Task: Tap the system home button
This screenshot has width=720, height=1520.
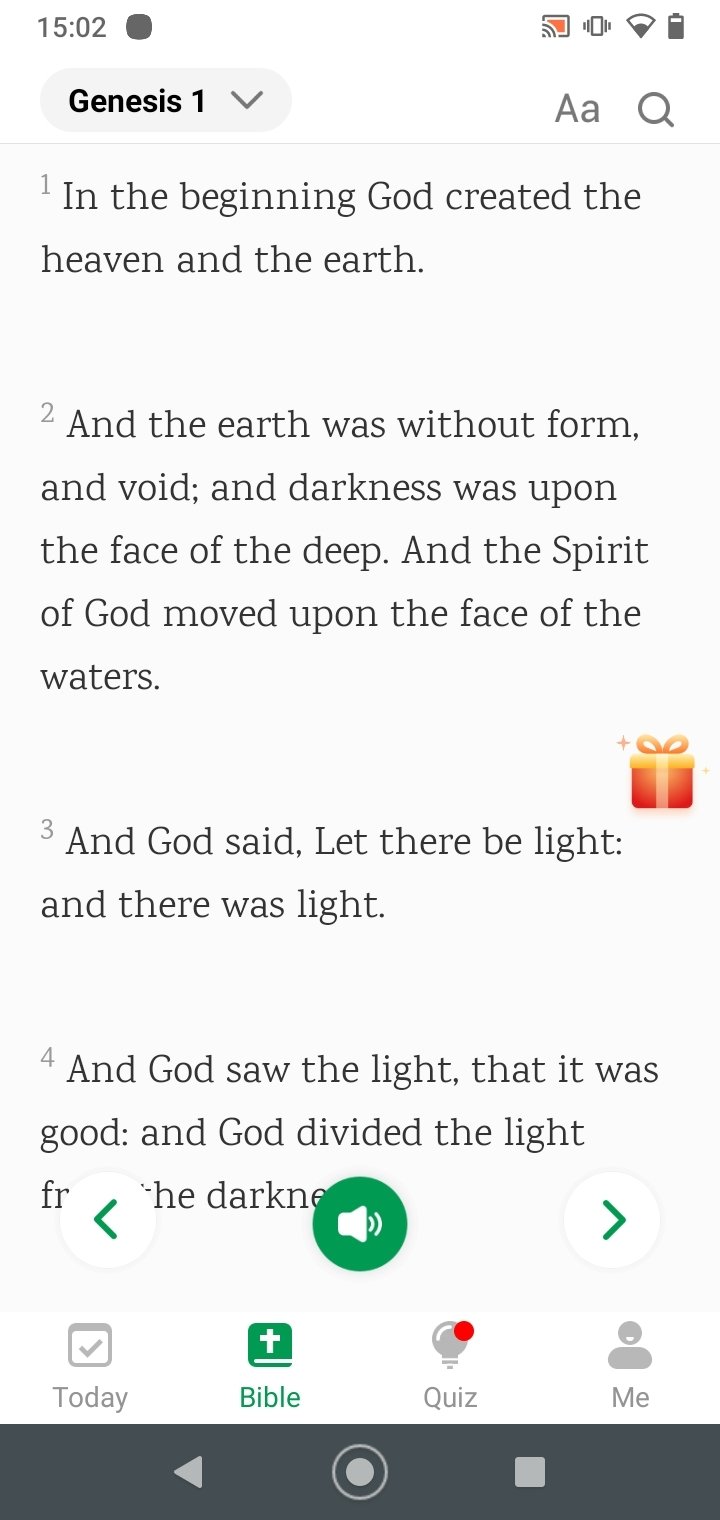Action: (360, 1472)
